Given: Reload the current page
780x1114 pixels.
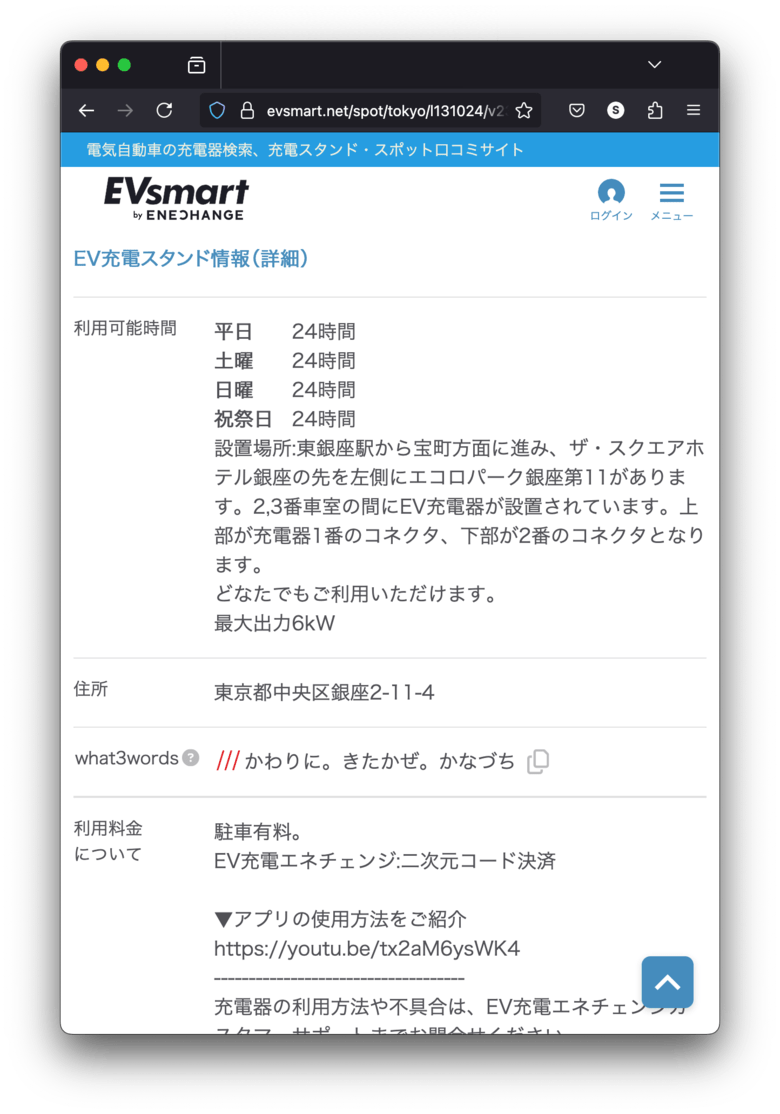Looking at the screenshot, I should 165,111.
